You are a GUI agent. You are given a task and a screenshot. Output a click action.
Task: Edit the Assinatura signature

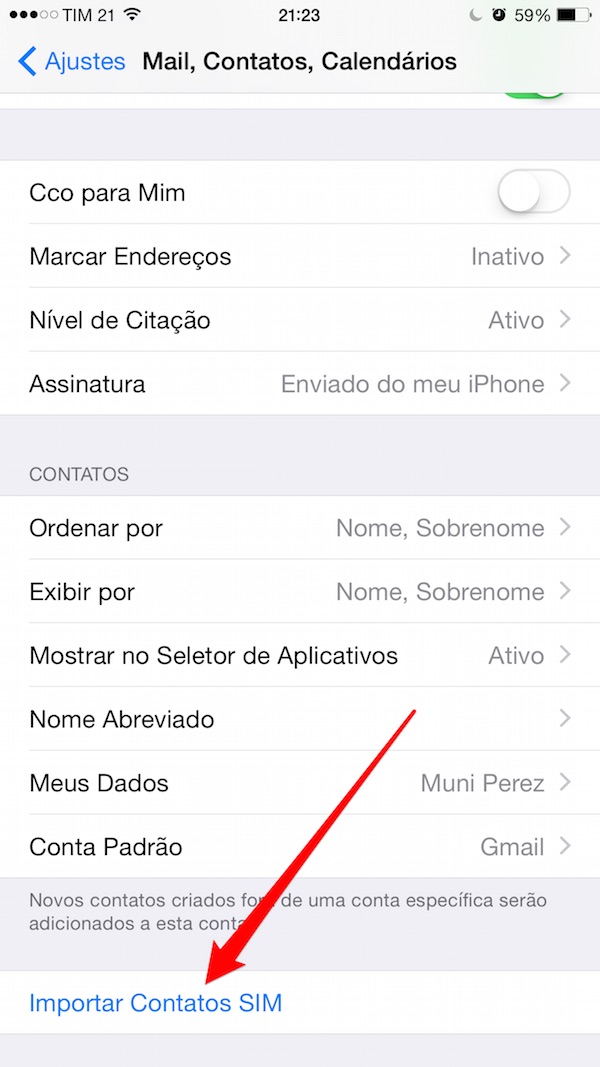click(x=300, y=384)
